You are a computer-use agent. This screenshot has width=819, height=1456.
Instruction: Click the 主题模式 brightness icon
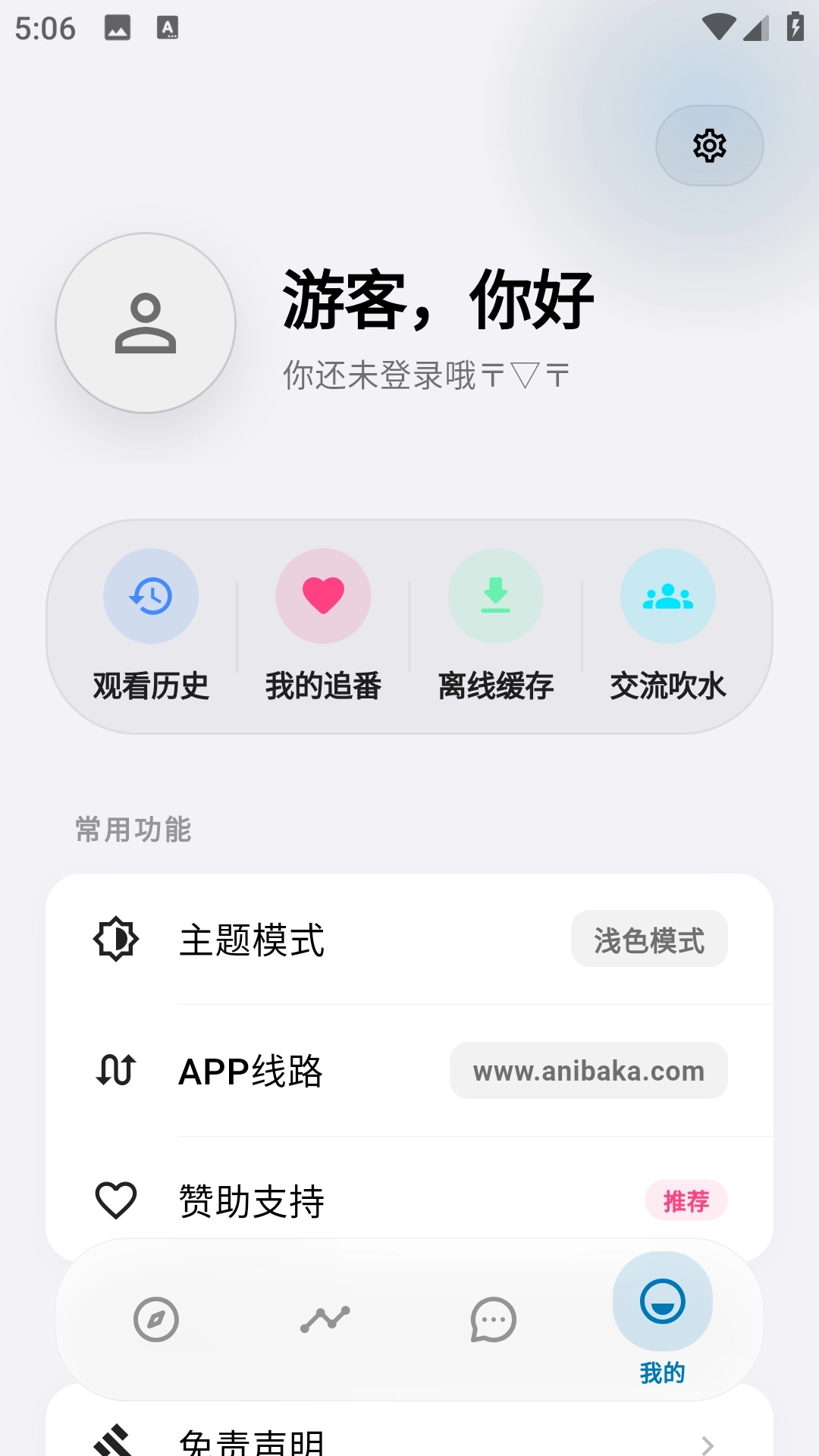[x=115, y=939]
